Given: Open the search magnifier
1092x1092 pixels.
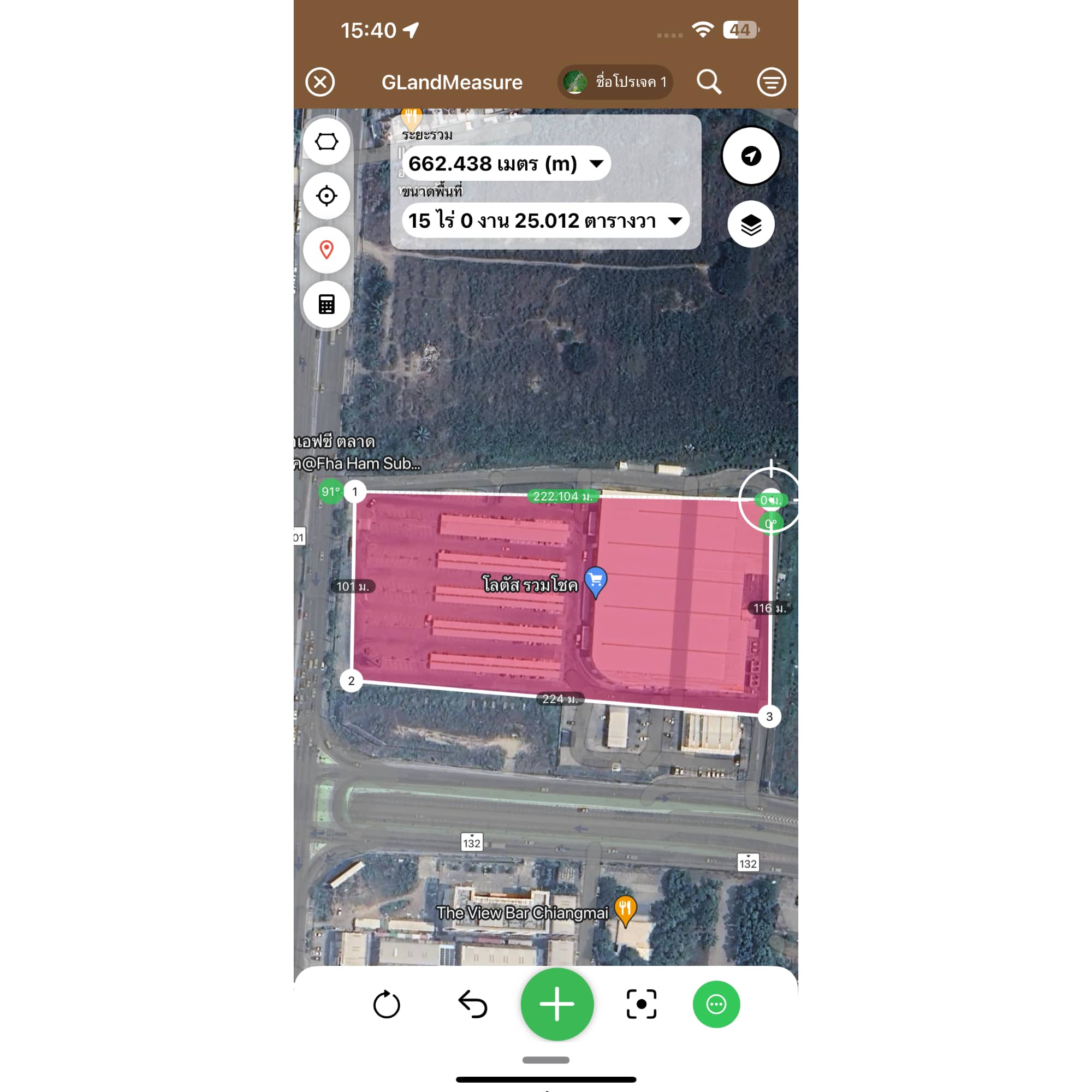Looking at the screenshot, I should pos(709,82).
